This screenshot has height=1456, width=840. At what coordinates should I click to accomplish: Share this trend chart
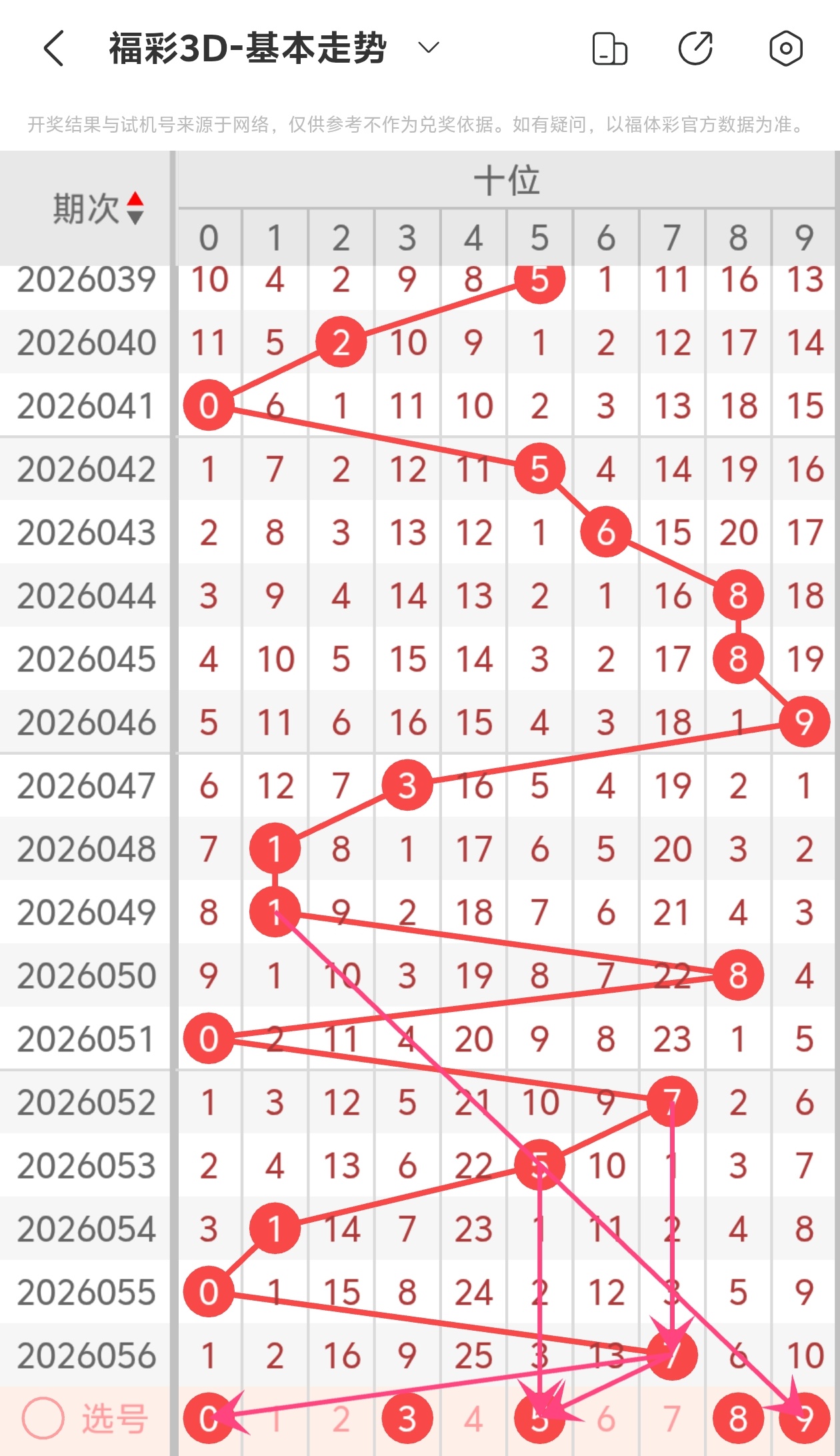tap(695, 49)
